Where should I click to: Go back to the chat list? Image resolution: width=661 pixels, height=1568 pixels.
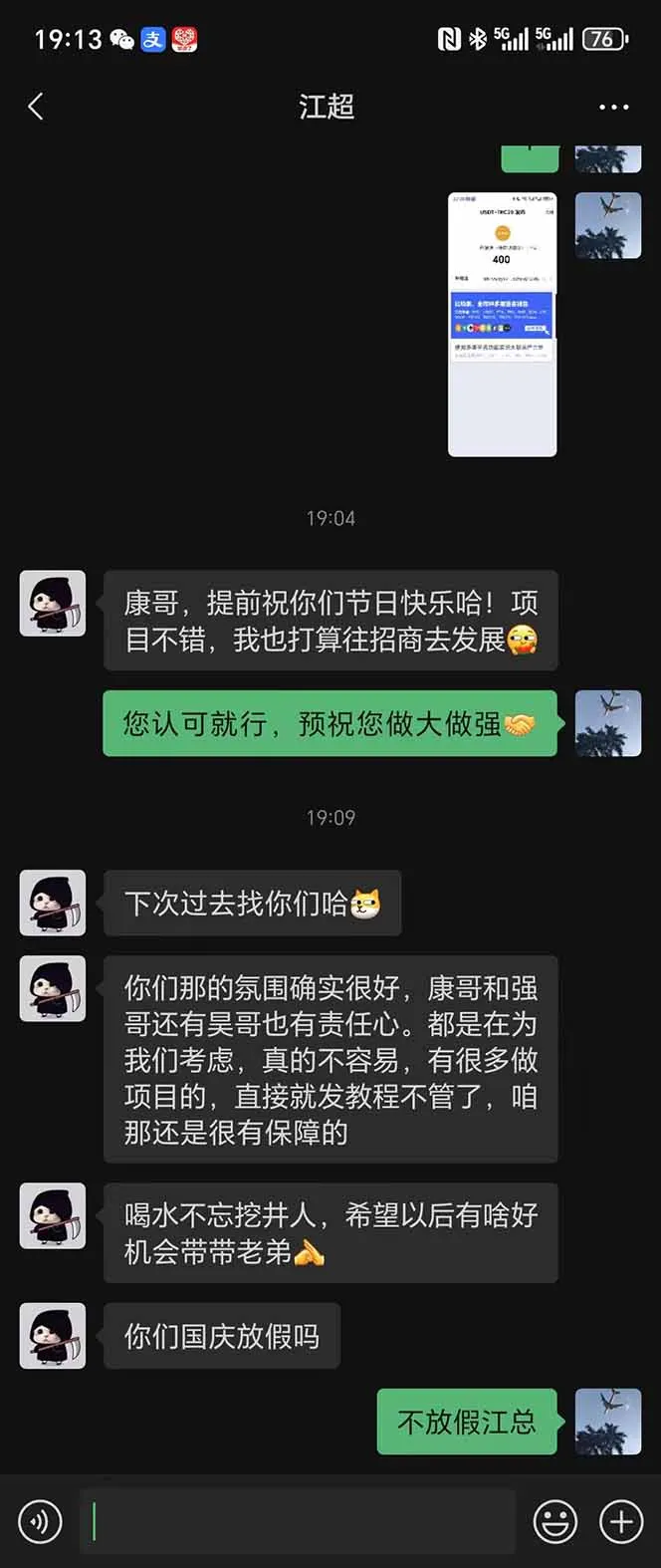[36, 106]
